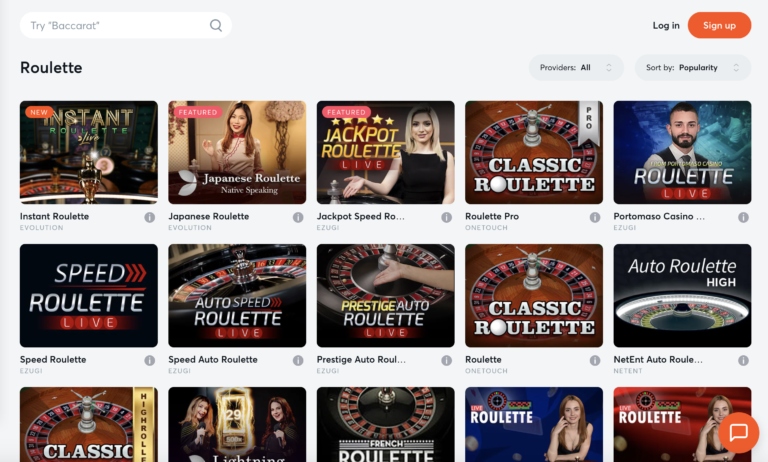Launch the Prestige Auto Roulette game
This screenshot has height=462, width=768.
[385, 295]
